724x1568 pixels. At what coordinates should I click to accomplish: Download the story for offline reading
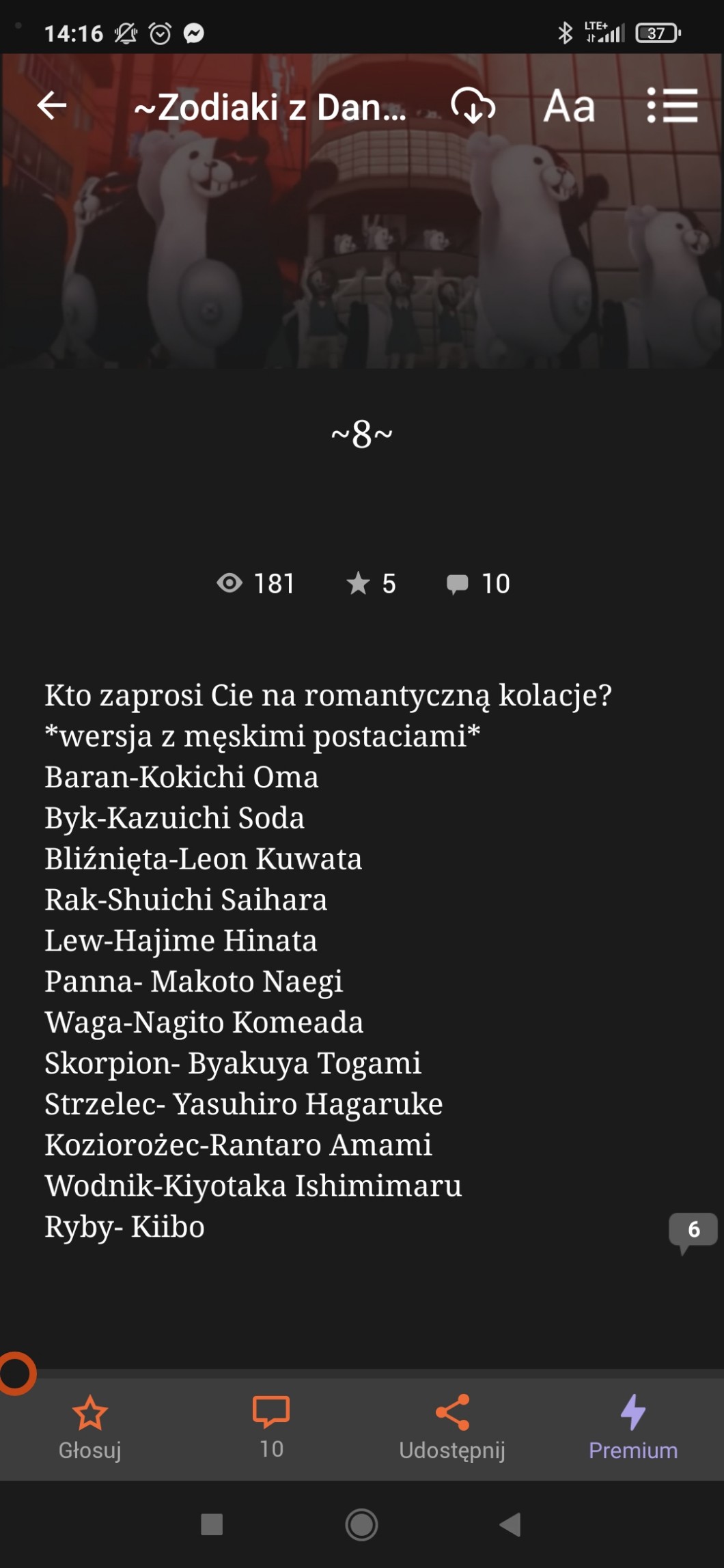[473, 106]
